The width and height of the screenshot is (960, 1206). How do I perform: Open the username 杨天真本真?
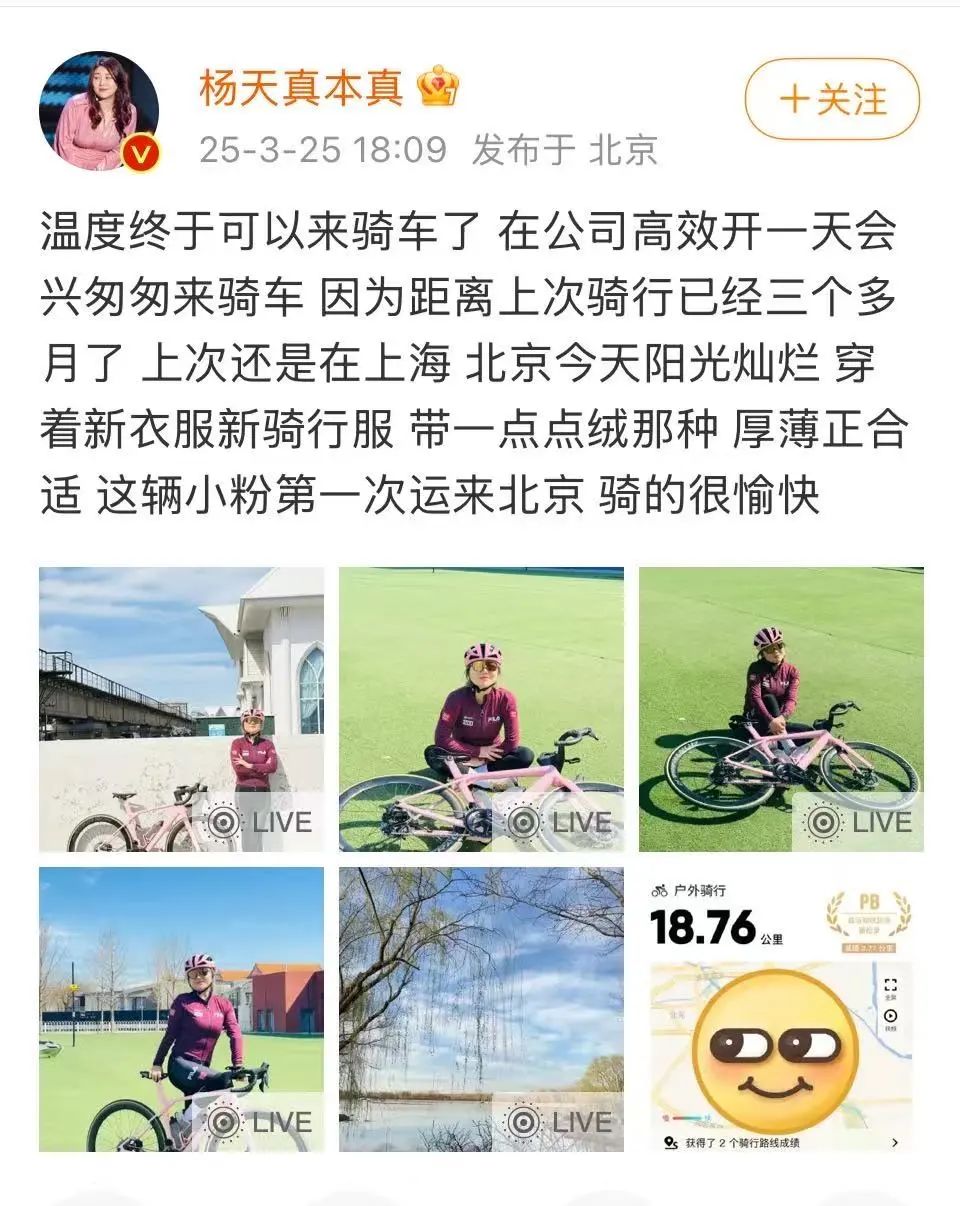pos(301,89)
